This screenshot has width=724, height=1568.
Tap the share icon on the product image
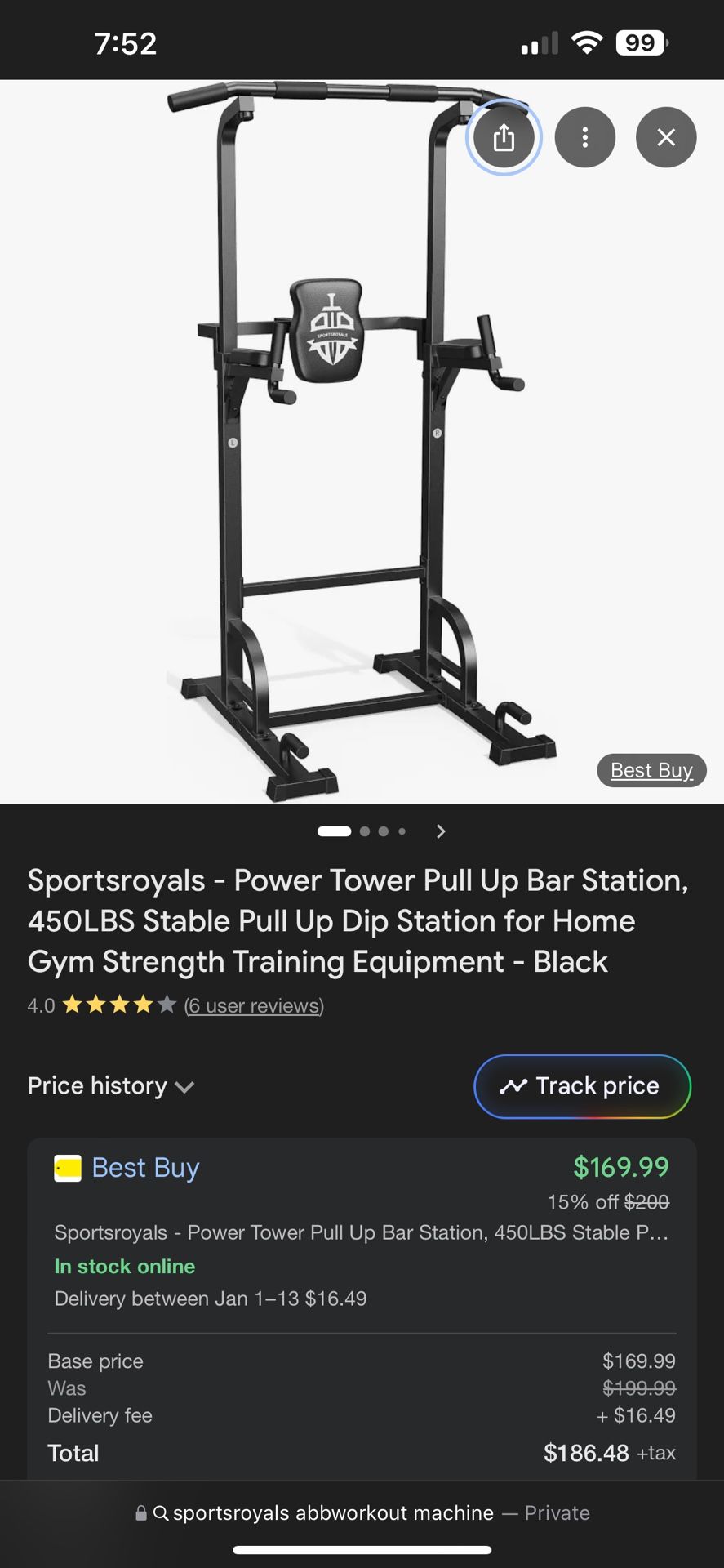(x=504, y=137)
